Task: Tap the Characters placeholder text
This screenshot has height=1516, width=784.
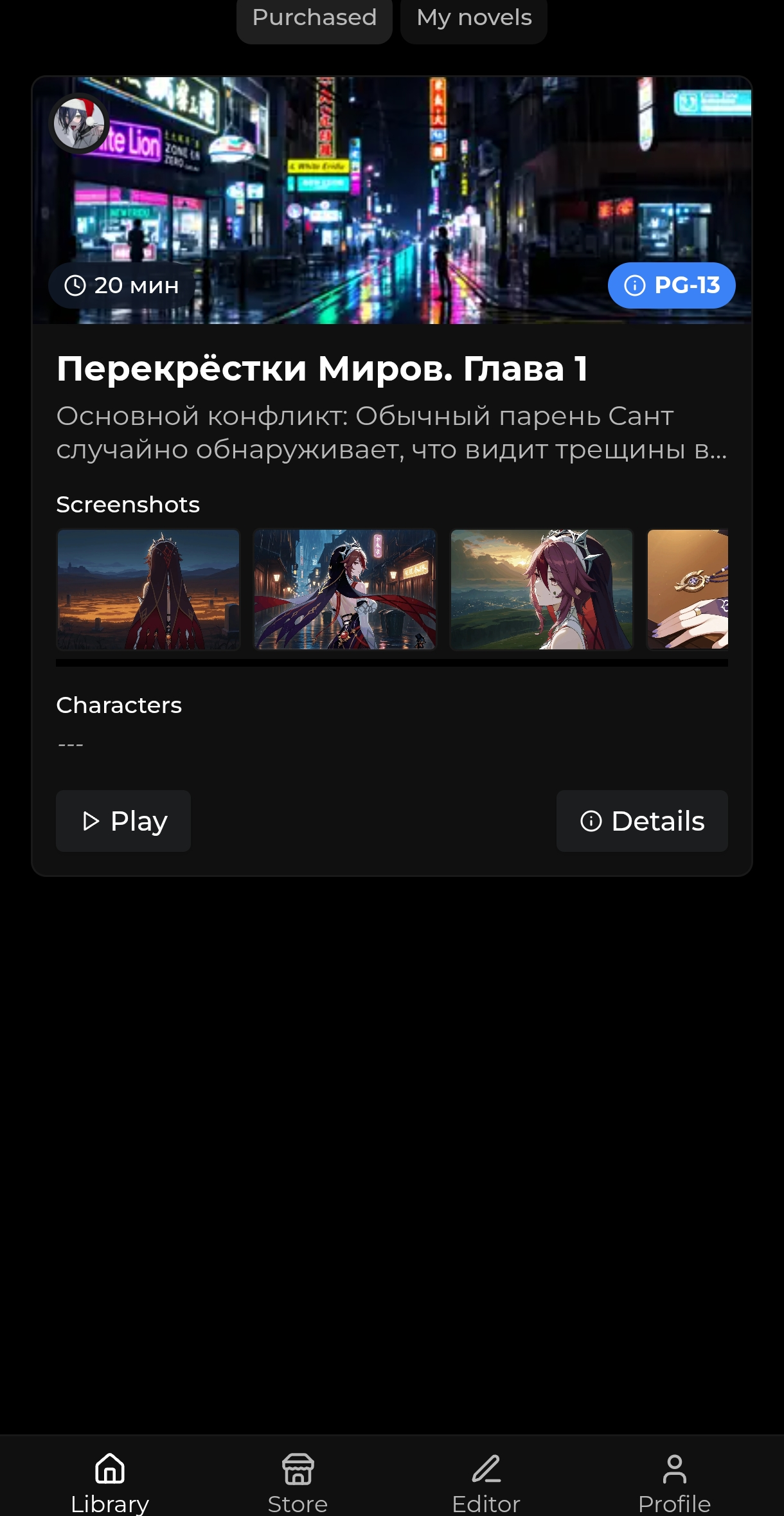Action: pos(69,743)
